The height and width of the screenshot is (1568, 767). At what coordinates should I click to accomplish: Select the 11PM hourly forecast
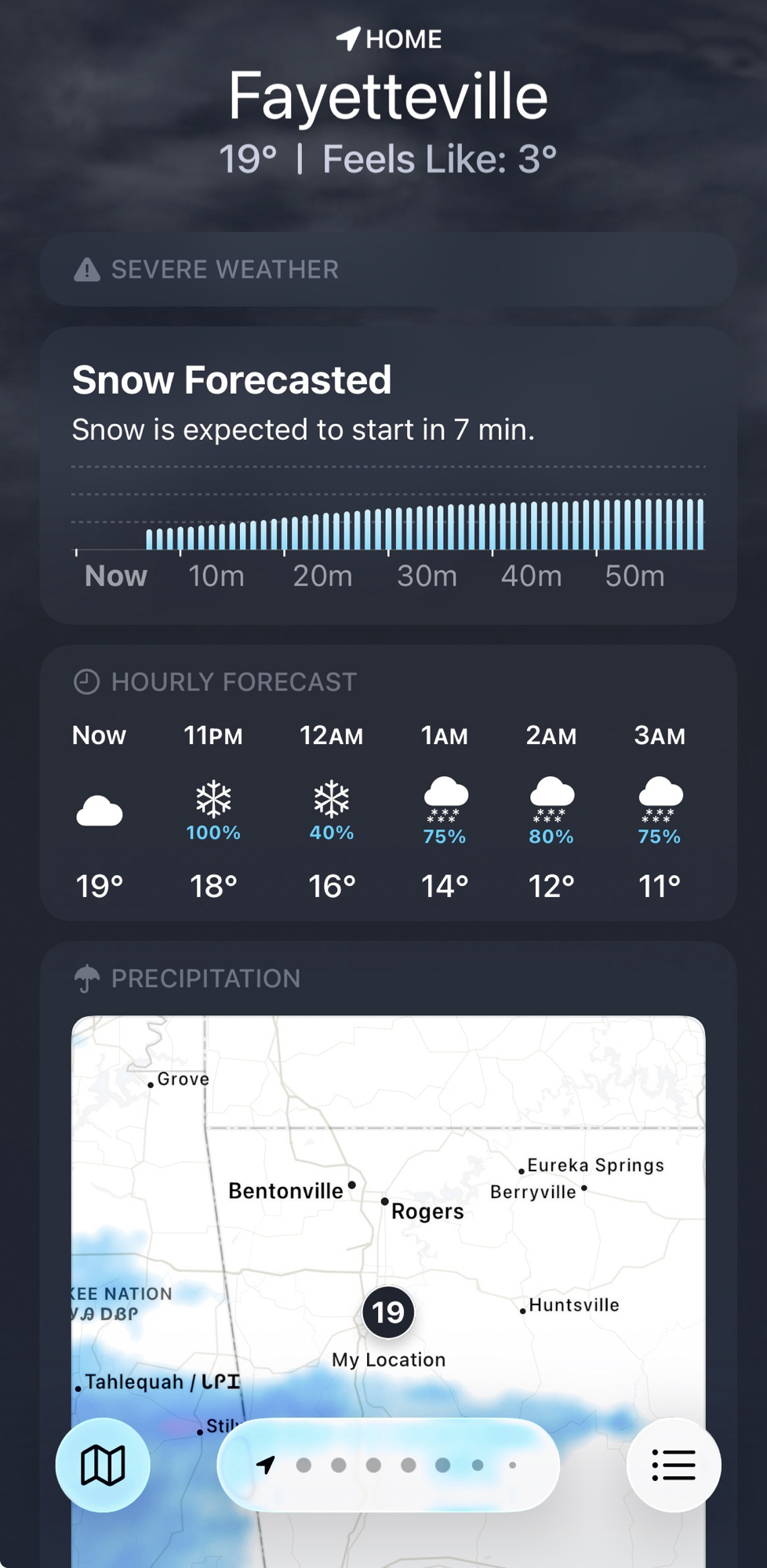(x=213, y=811)
